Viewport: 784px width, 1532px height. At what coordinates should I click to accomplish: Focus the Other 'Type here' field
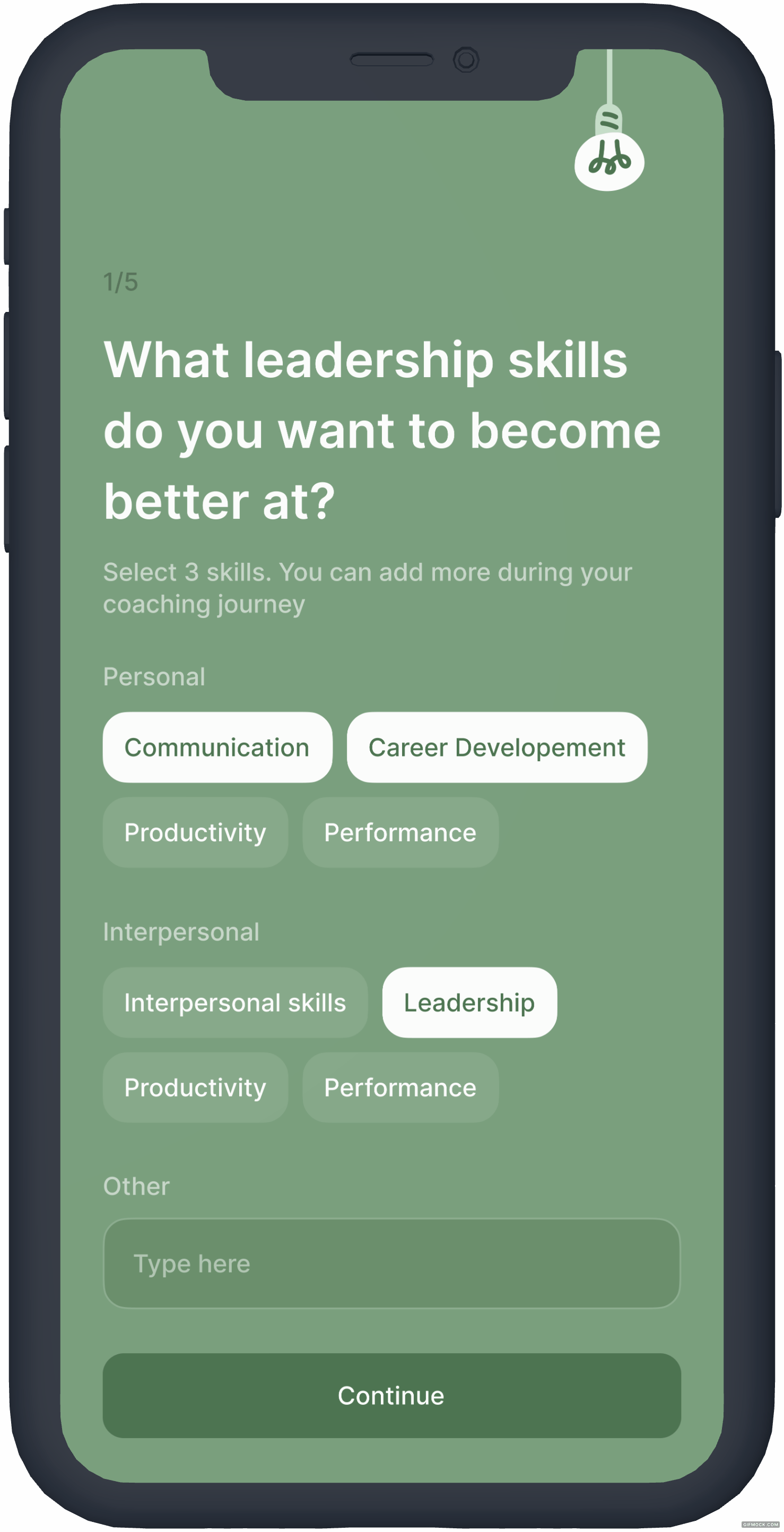pos(391,1263)
